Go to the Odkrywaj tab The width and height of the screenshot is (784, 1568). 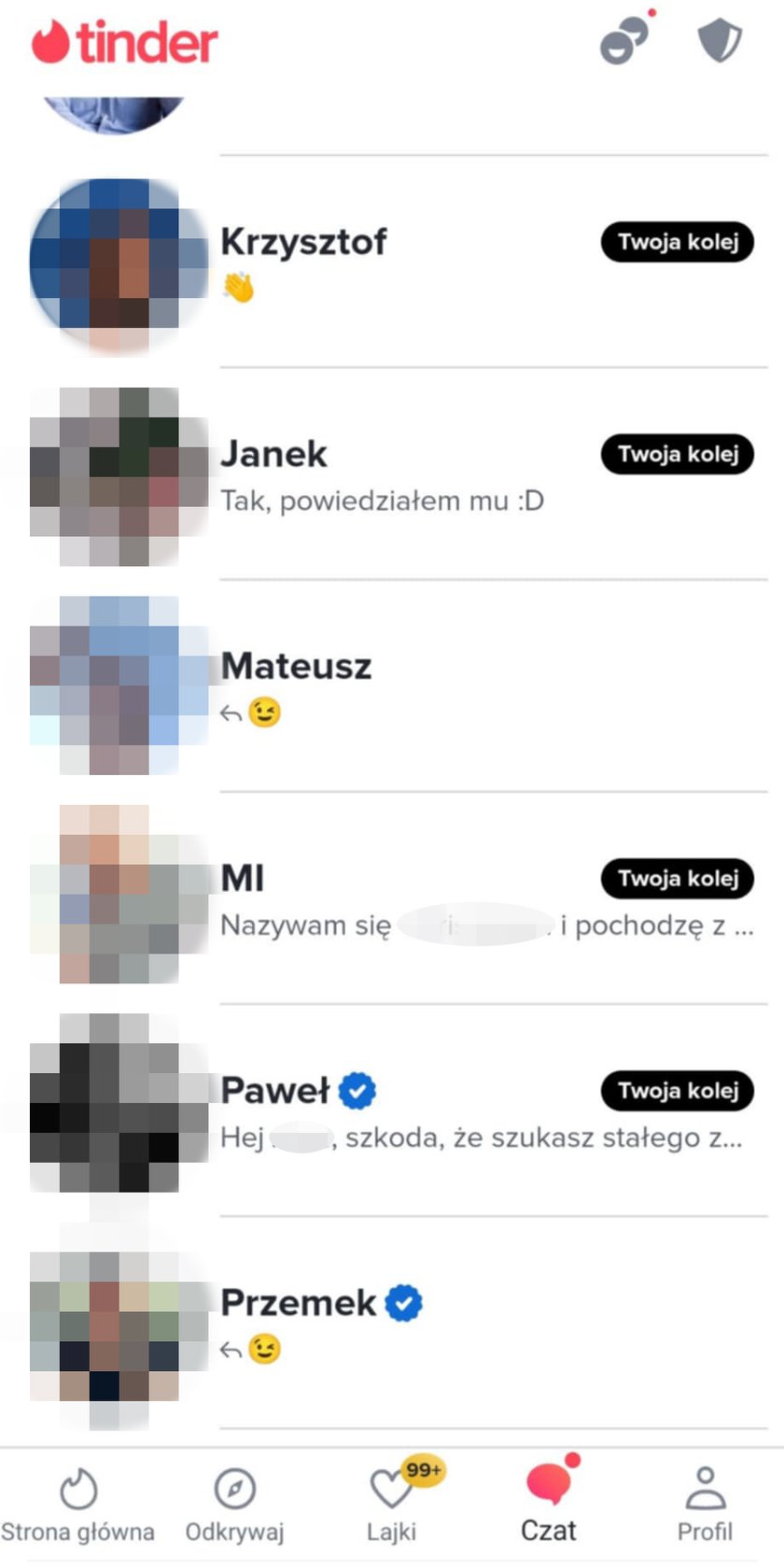[x=234, y=1505]
